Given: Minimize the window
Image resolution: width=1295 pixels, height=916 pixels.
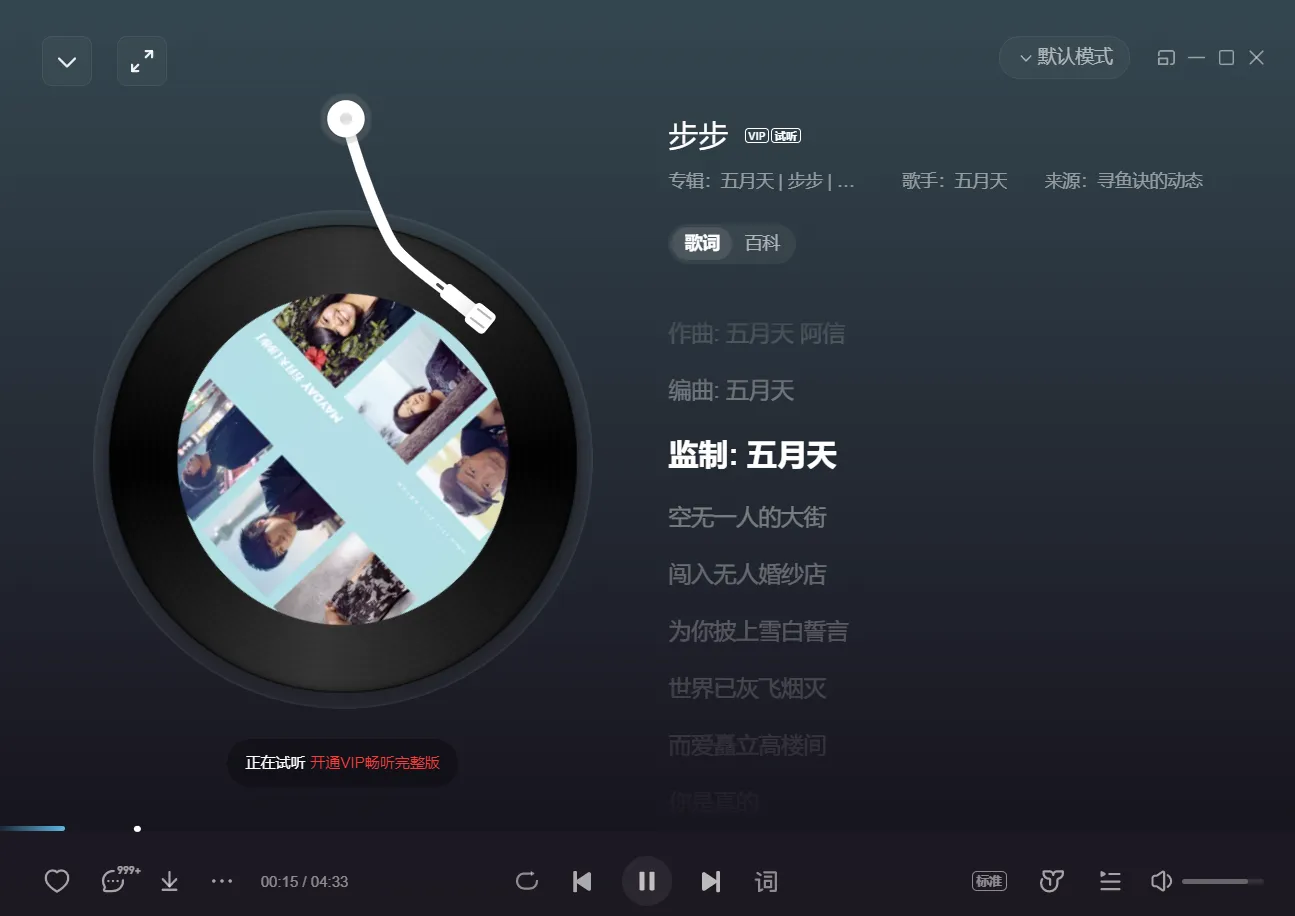Looking at the screenshot, I should point(1196,58).
